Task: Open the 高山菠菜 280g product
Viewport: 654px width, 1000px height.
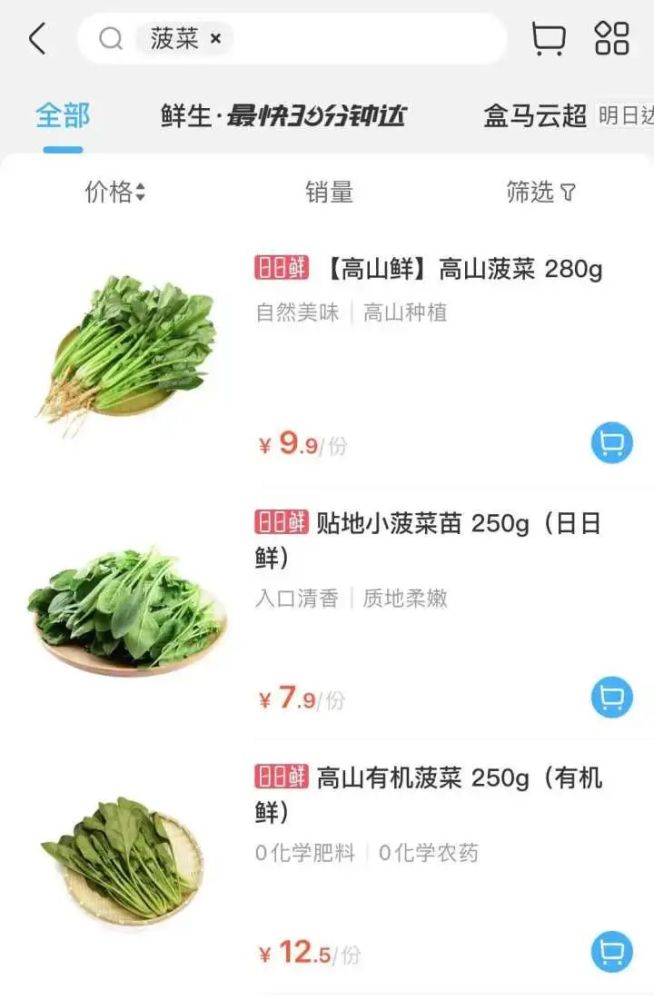Action: [428, 270]
